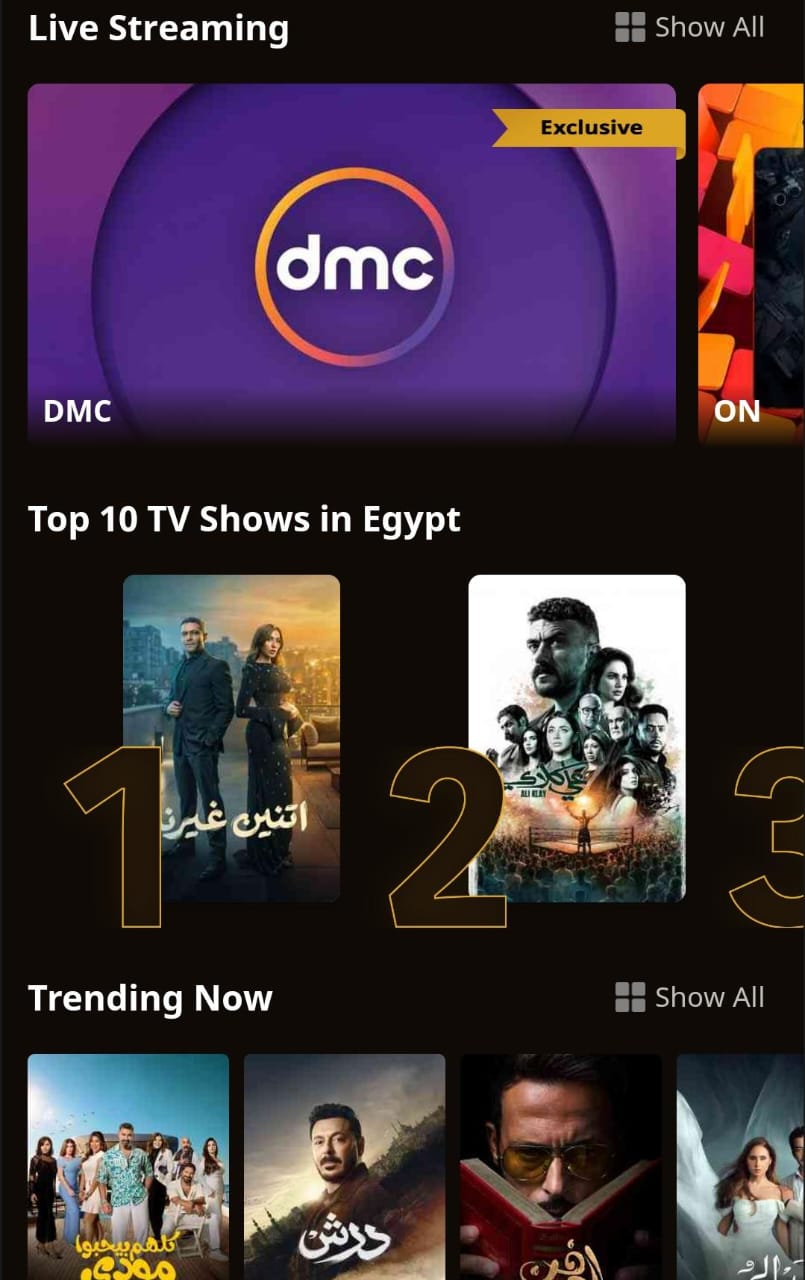Open the number 2 ranked TV show
This screenshot has width=805, height=1280.
point(577,738)
